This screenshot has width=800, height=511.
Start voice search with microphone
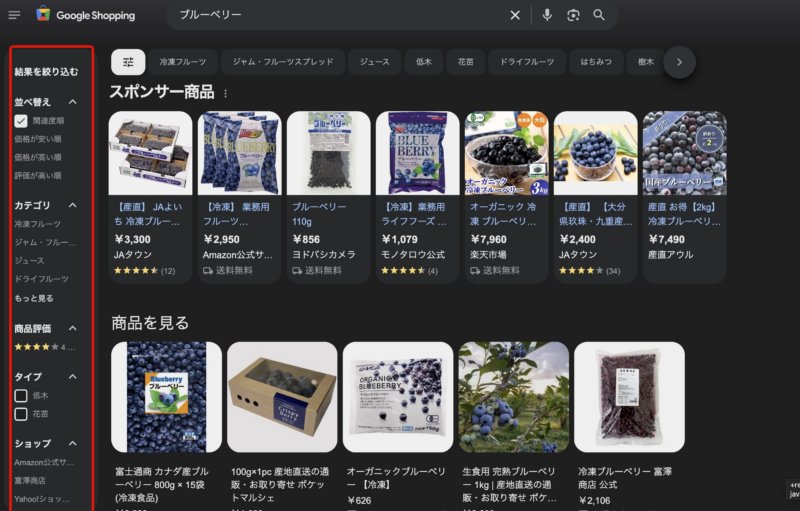(x=547, y=15)
